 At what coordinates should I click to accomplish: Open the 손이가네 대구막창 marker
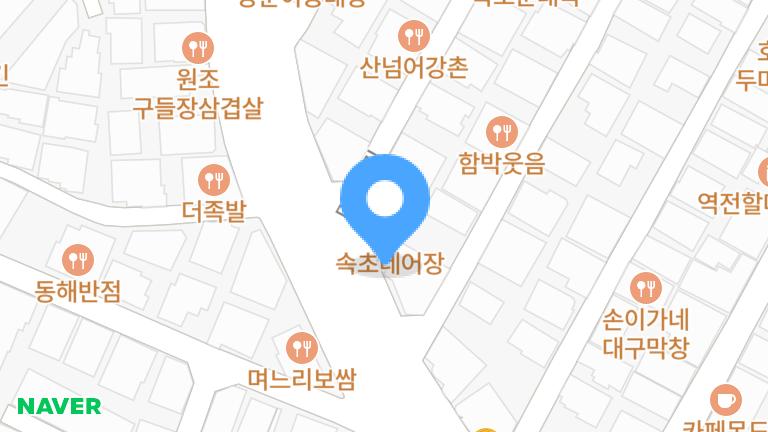[647, 290]
